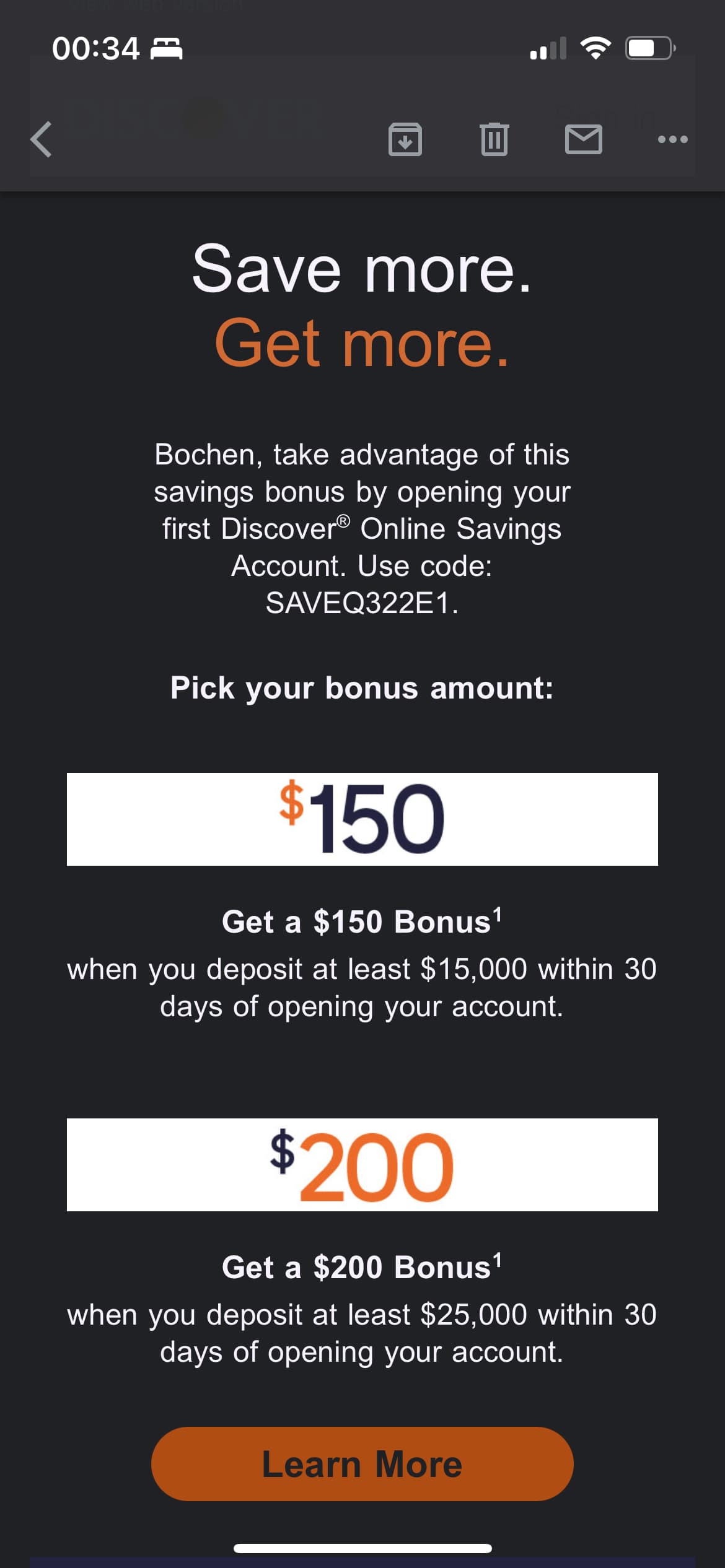Screen dimensions: 725x1568
Task: Mark this email as unread
Action: 583,139
